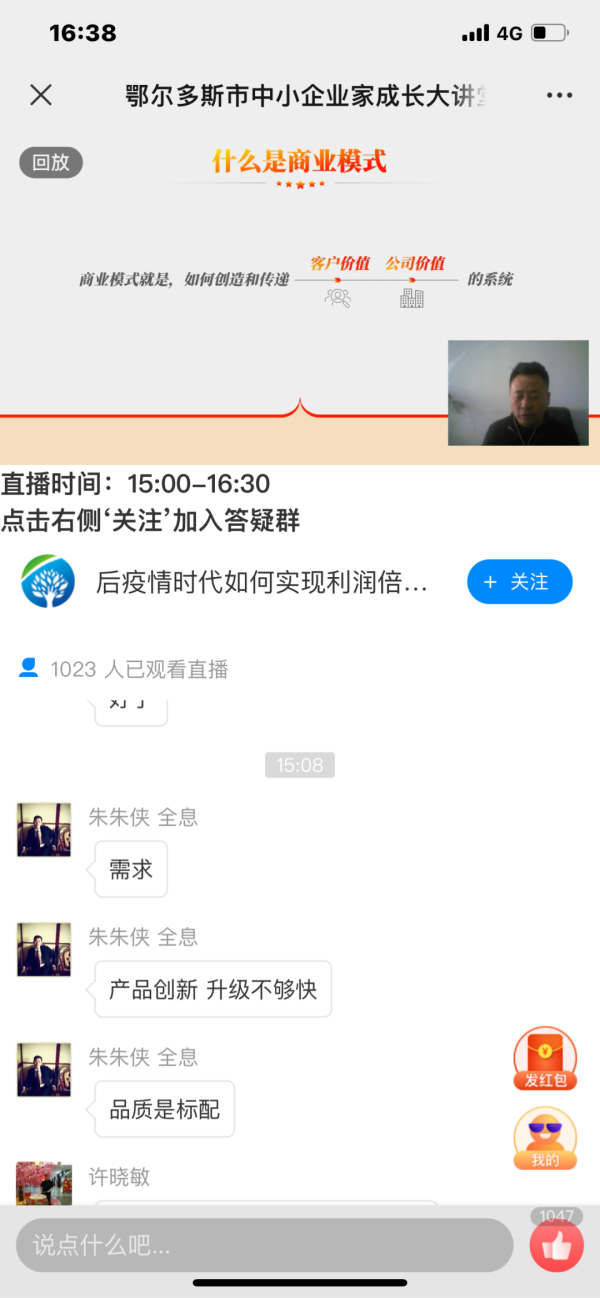Screen dimensions: 600x1298
Task: Tap the 说点什么吧 comment input field
Action: point(264,1245)
